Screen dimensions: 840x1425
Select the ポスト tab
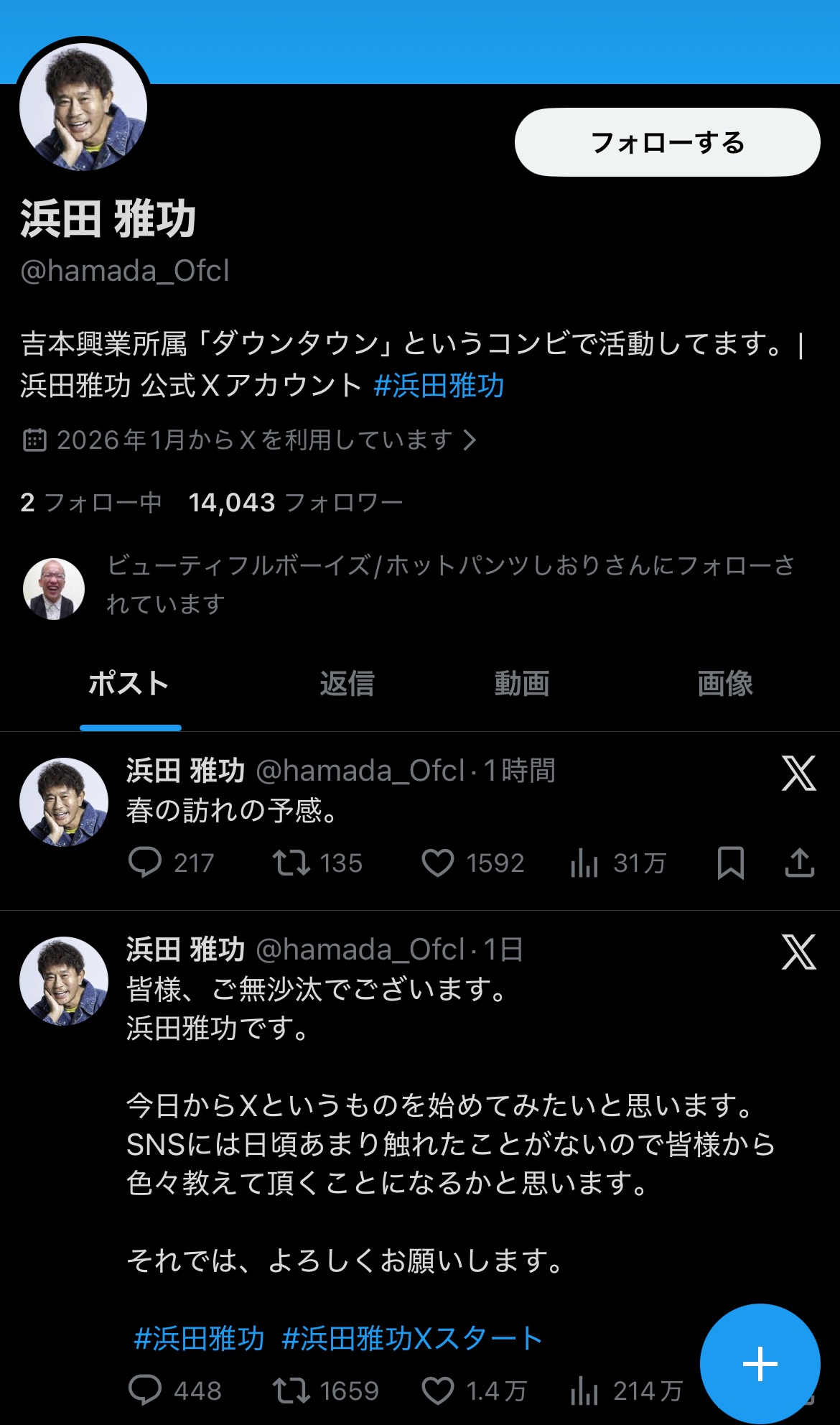(129, 683)
